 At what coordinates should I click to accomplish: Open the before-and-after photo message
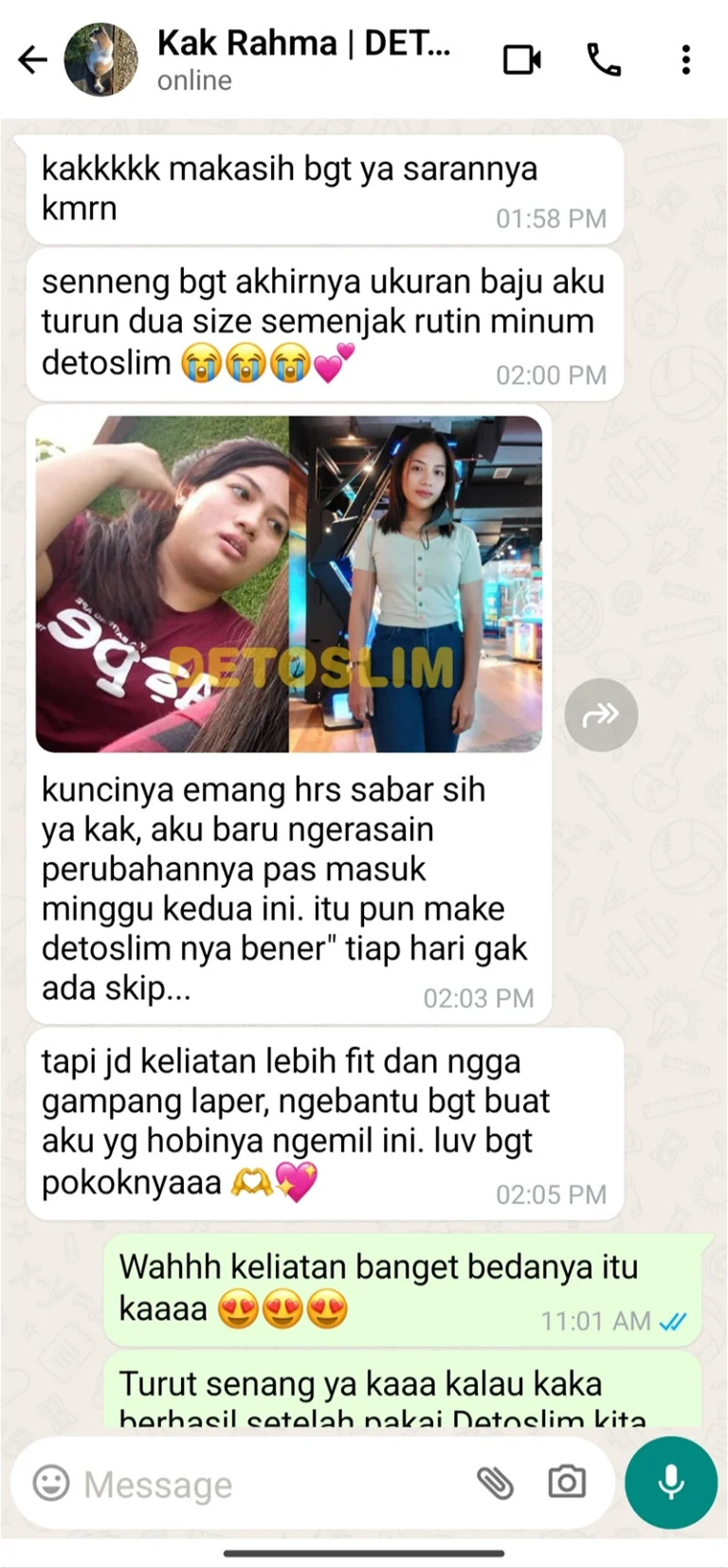pos(289,584)
